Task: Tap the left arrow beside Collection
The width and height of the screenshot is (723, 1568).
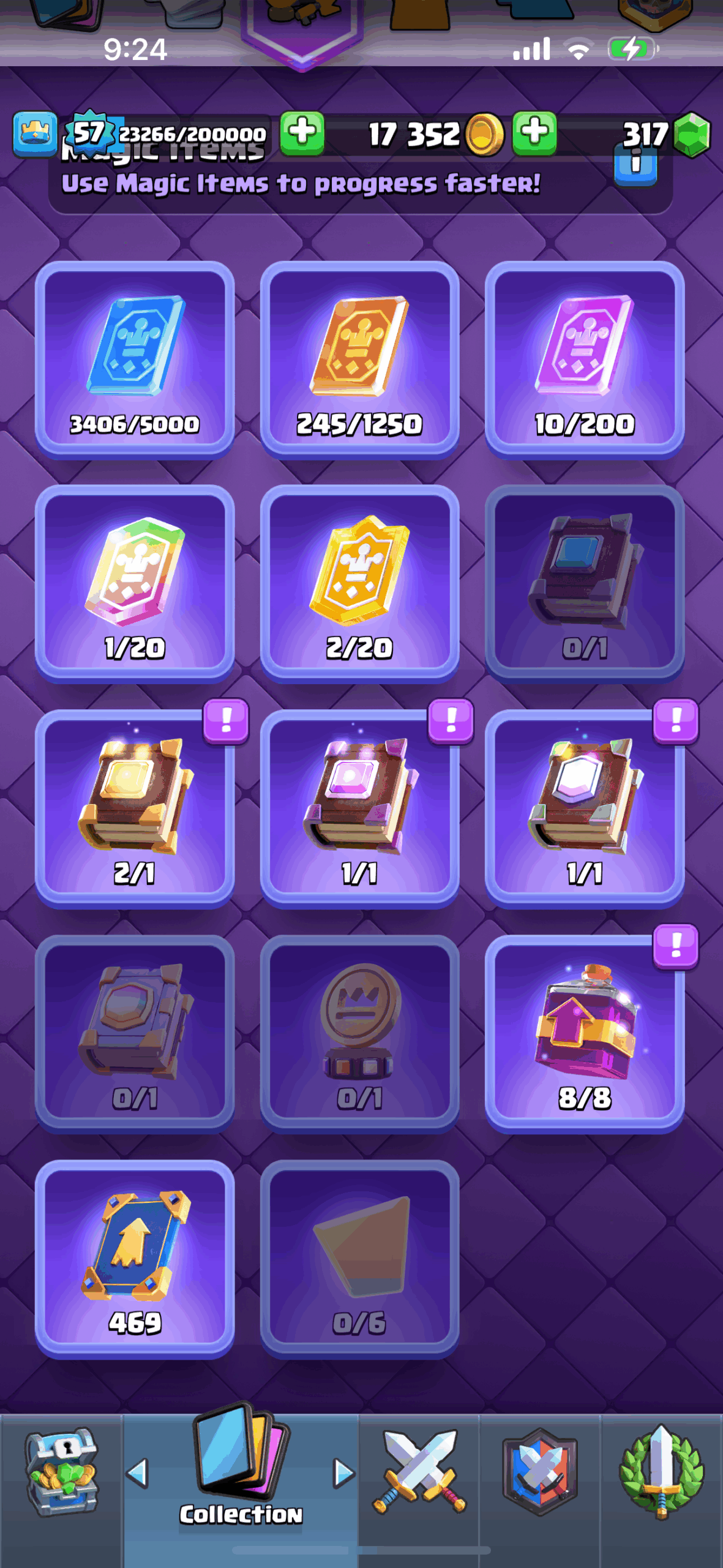Action: pos(138,1473)
